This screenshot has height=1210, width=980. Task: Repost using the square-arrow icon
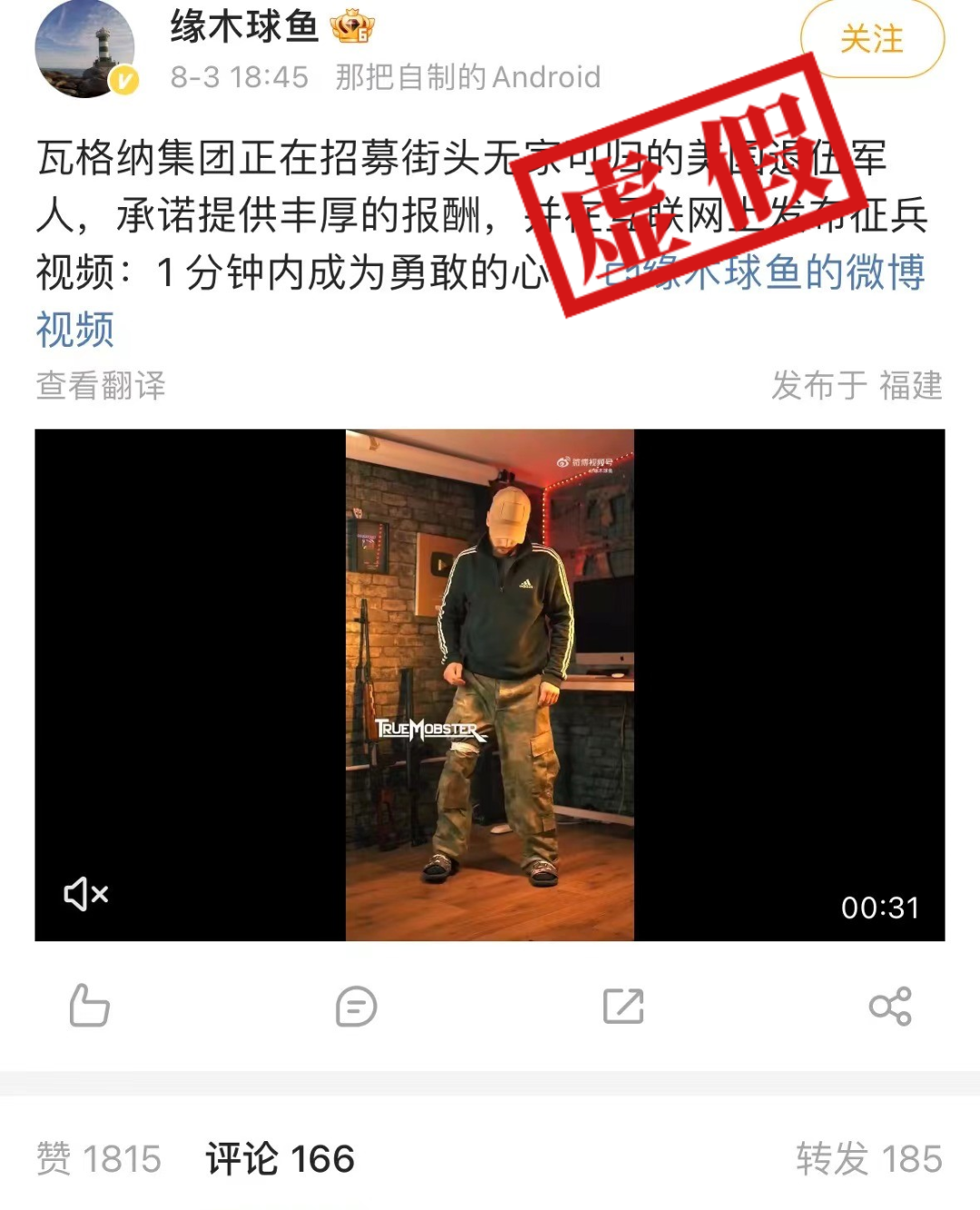pos(623,1006)
